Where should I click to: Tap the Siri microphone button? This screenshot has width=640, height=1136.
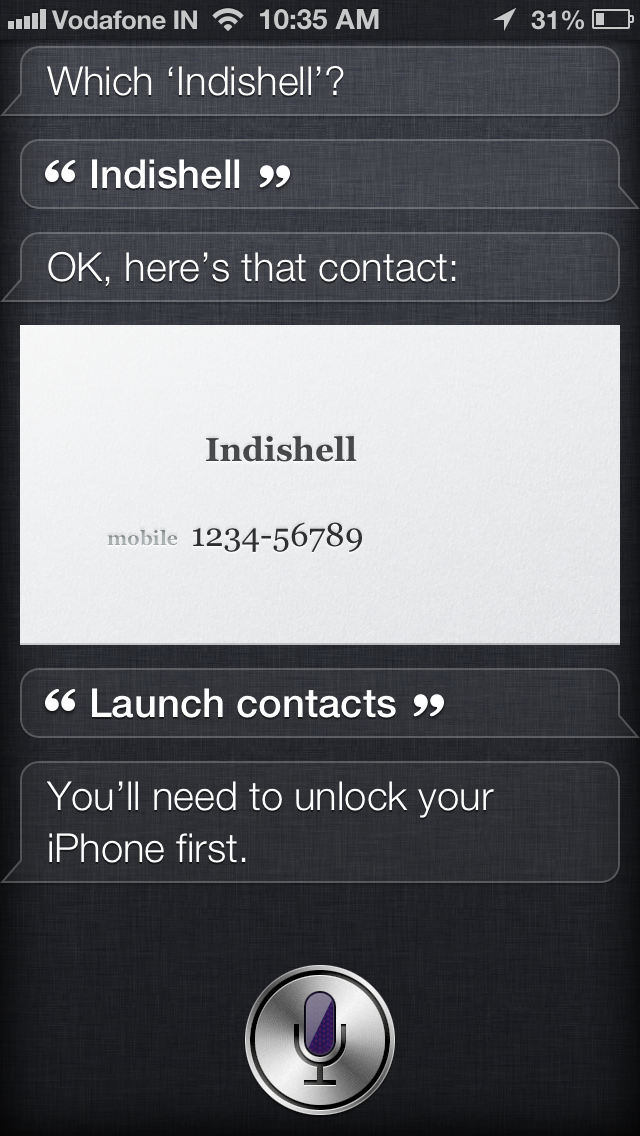[320, 1039]
